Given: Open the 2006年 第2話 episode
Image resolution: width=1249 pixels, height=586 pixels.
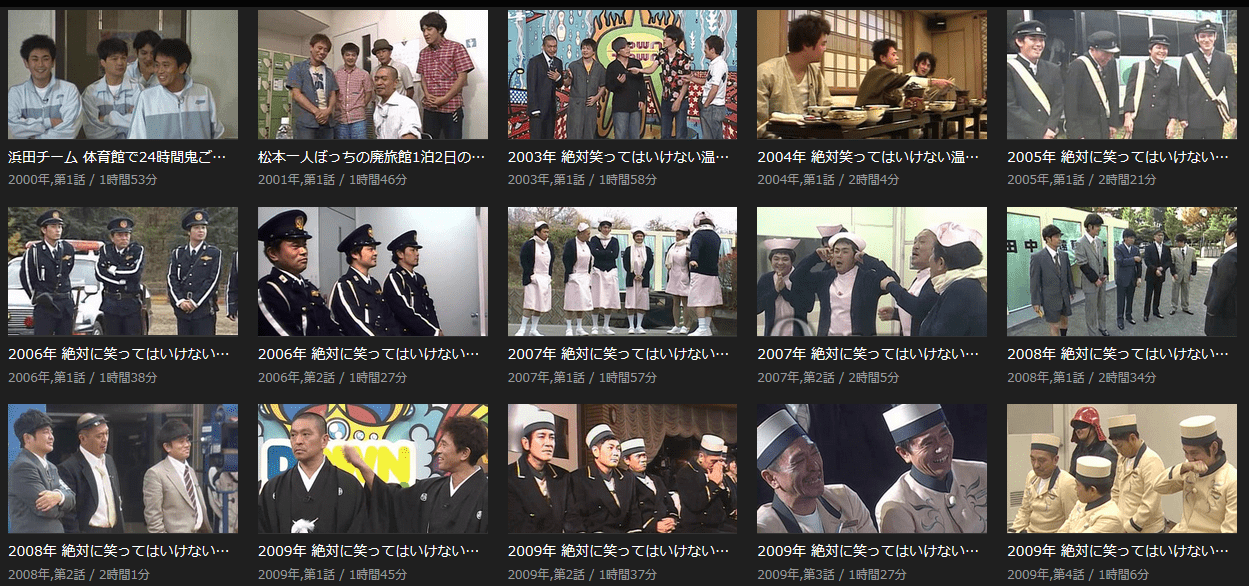Looking at the screenshot, I should tap(372, 271).
